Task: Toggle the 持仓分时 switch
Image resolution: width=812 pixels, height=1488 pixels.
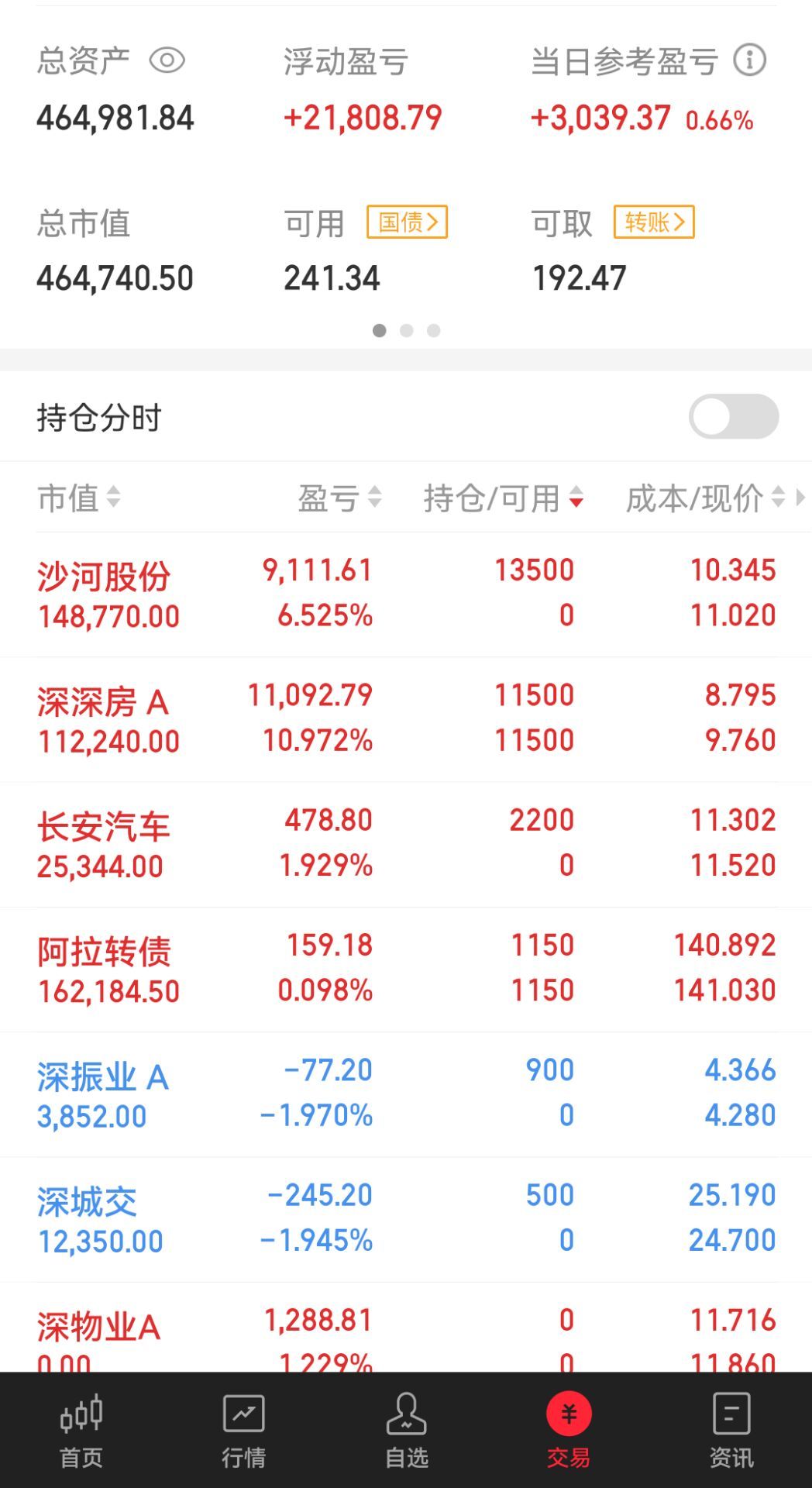Action: click(x=734, y=416)
